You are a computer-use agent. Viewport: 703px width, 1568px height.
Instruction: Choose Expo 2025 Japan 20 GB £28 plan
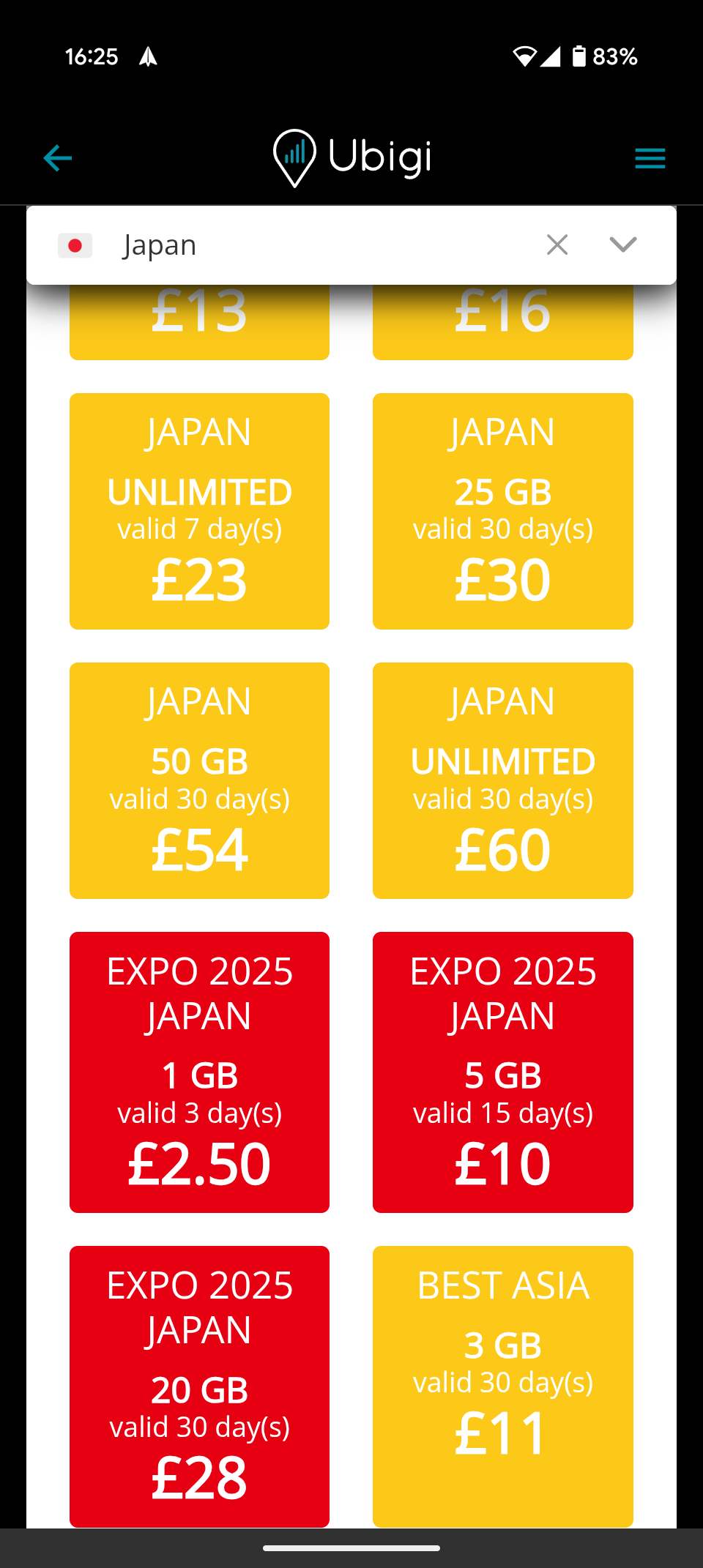[199, 1386]
